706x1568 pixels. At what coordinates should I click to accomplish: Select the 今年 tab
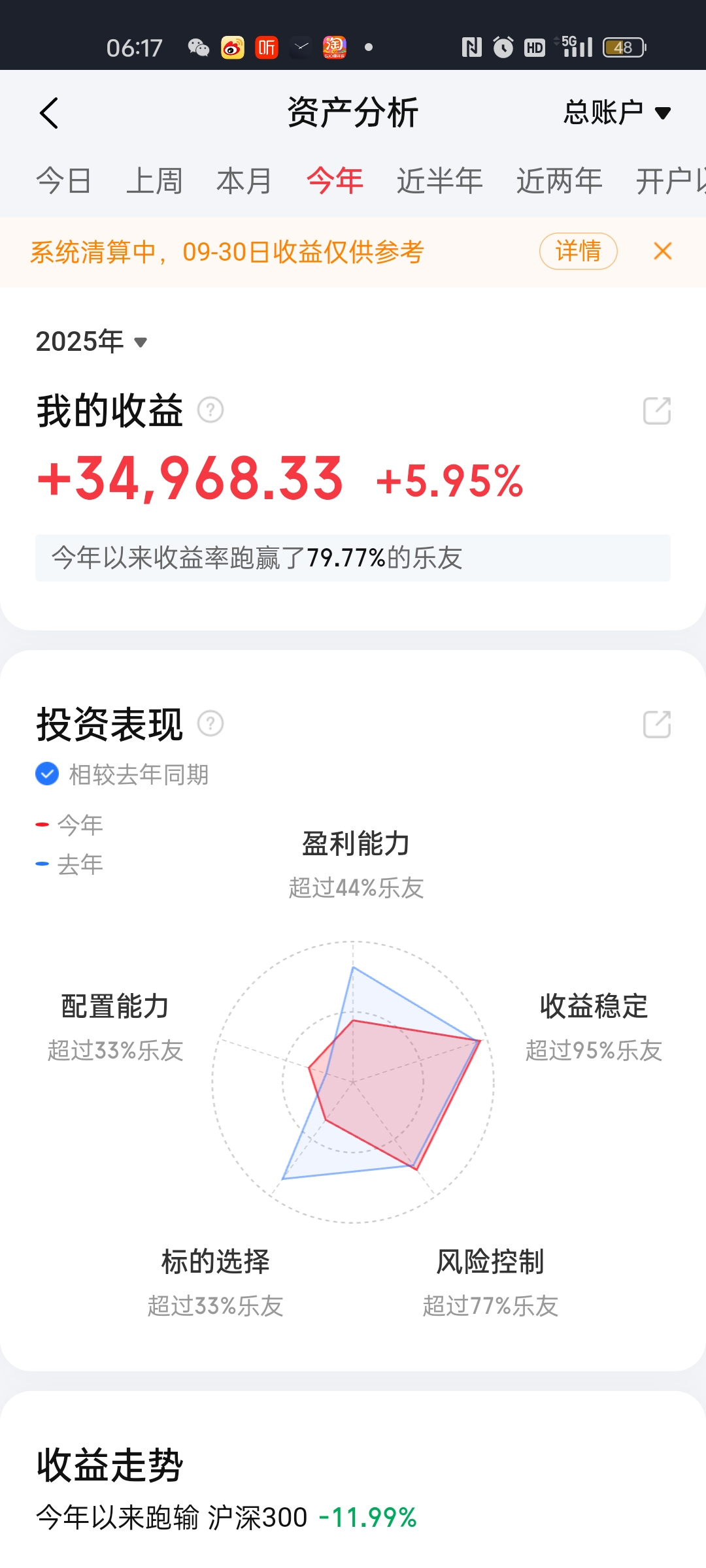tap(335, 181)
